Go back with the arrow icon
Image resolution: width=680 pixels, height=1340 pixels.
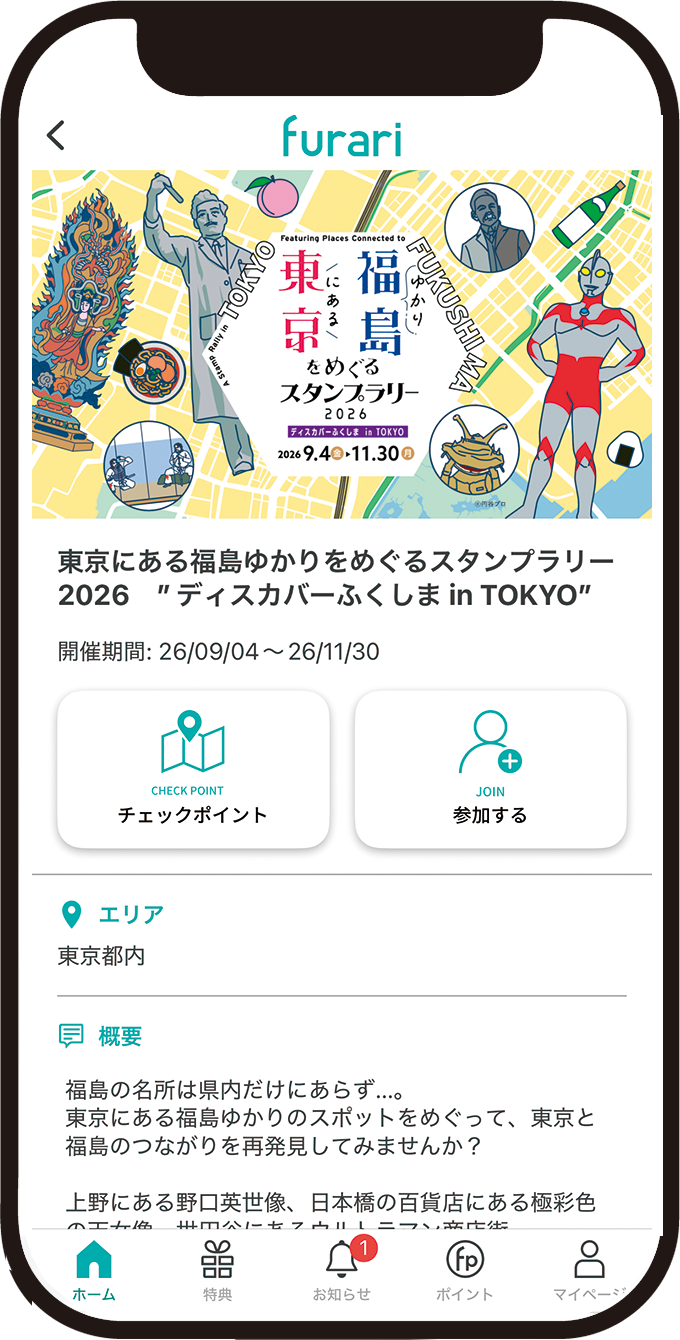[56, 135]
